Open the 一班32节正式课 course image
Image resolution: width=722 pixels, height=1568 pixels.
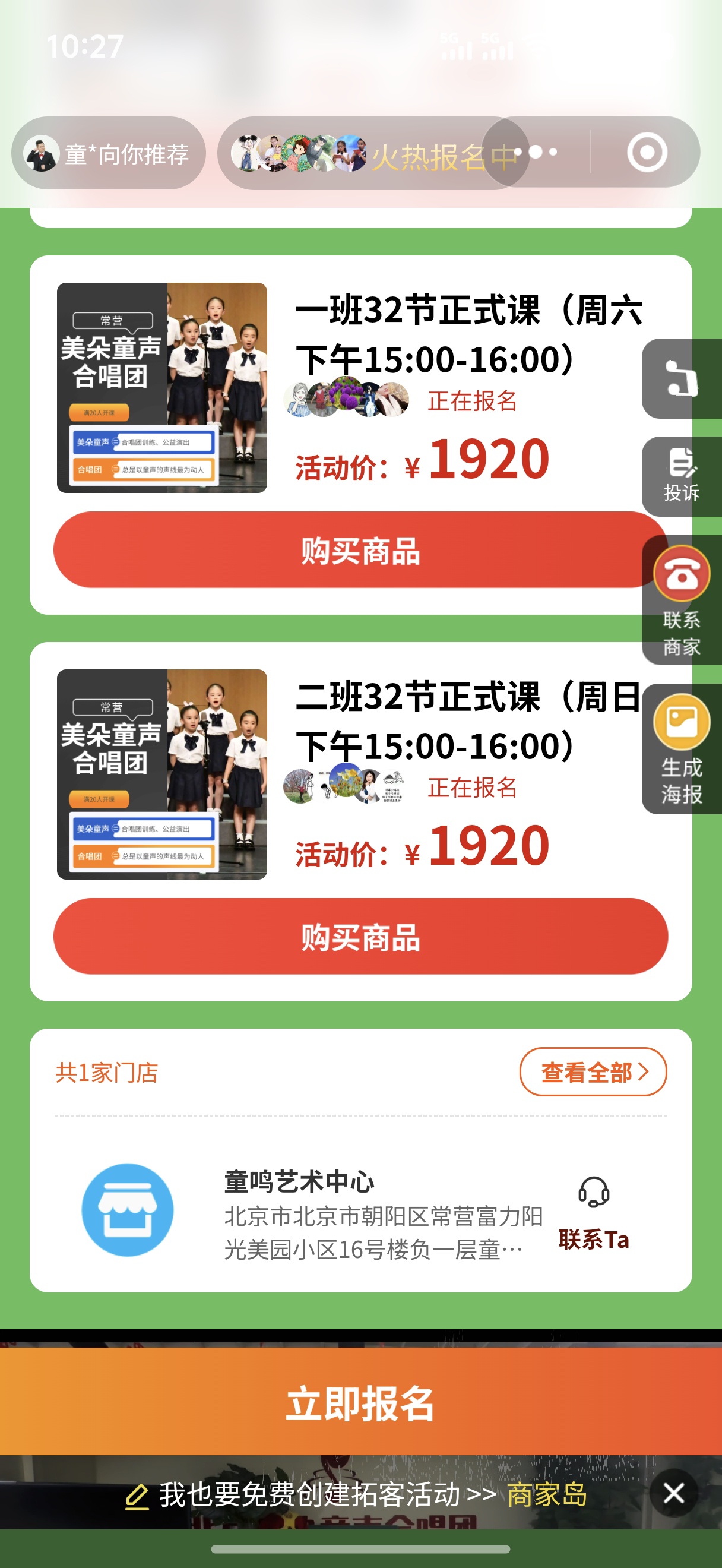point(161,388)
